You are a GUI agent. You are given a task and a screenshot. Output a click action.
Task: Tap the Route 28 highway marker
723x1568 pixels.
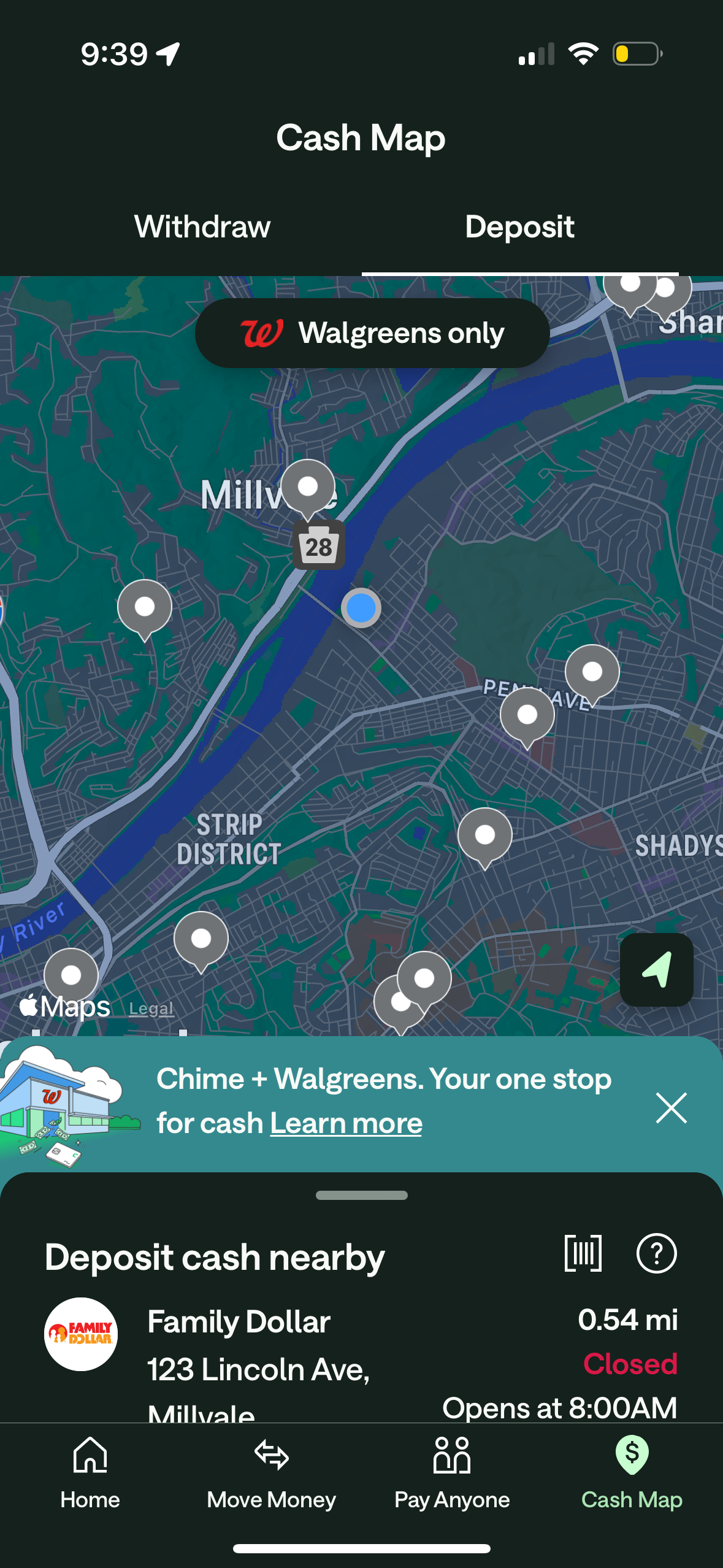pos(320,545)
